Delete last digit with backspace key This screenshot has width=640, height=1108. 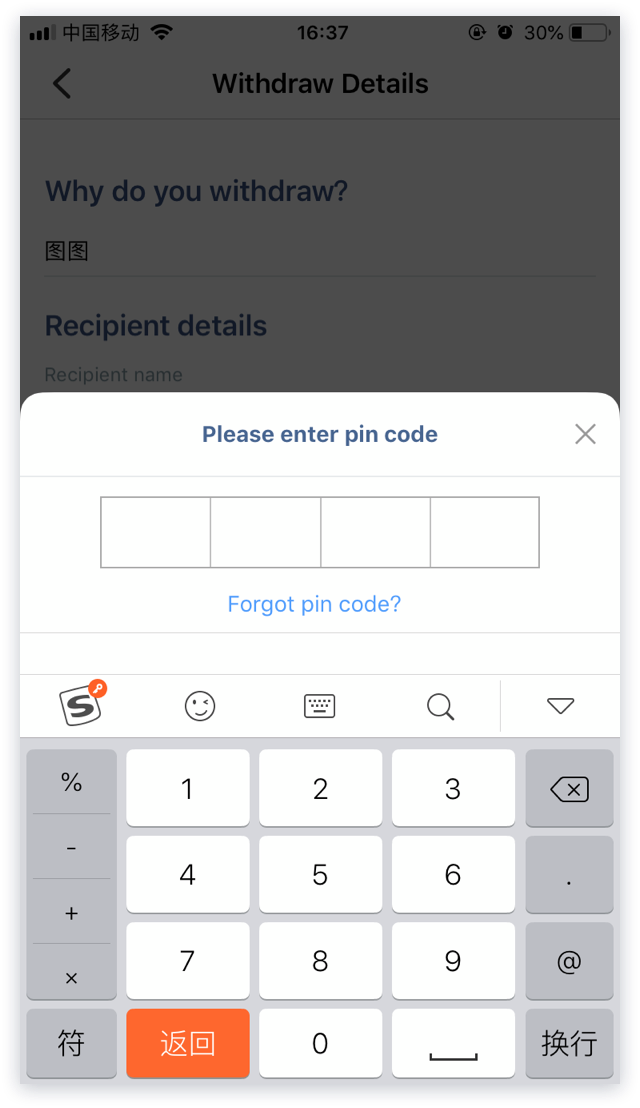(569, 789)
